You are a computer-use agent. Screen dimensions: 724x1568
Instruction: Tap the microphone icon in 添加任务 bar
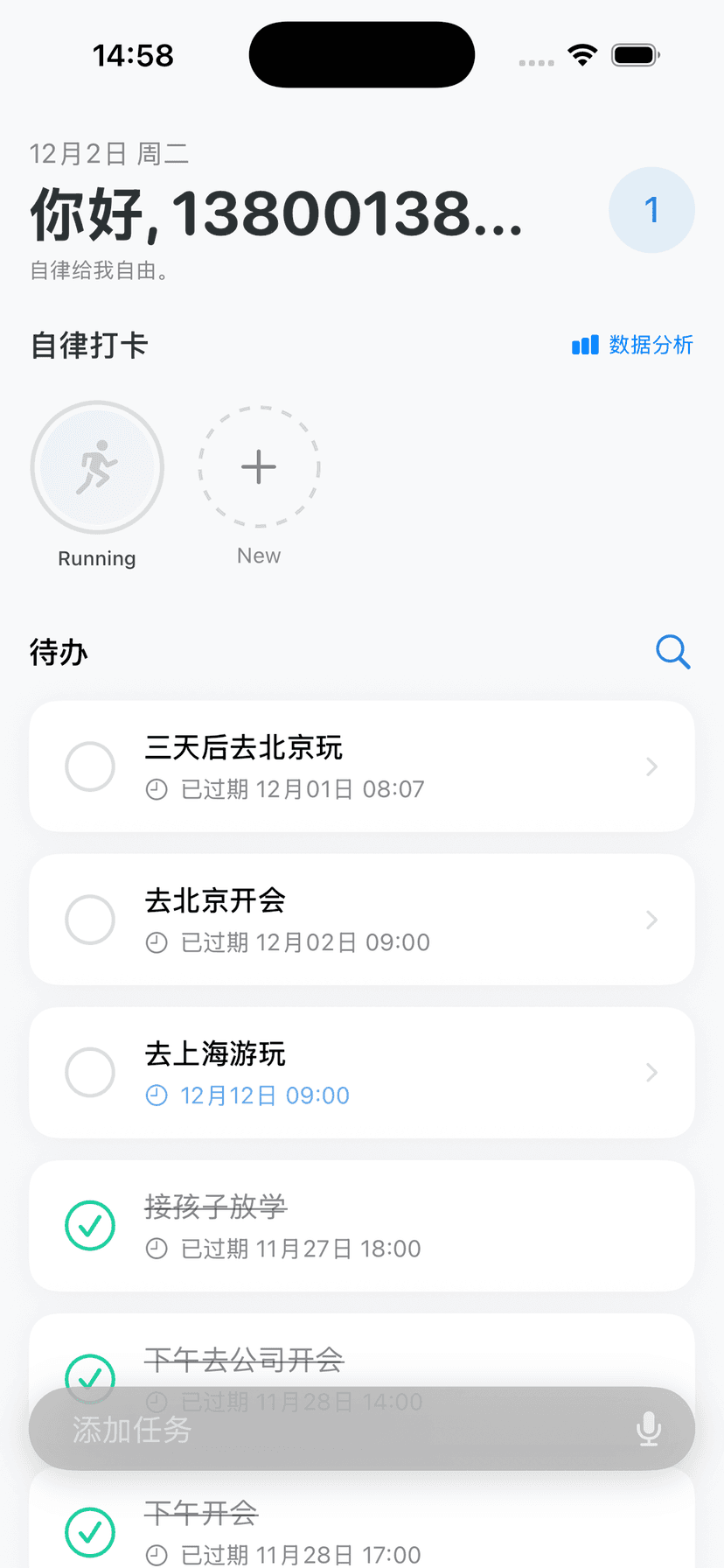pyautogui.click(x=650, y=1428)
